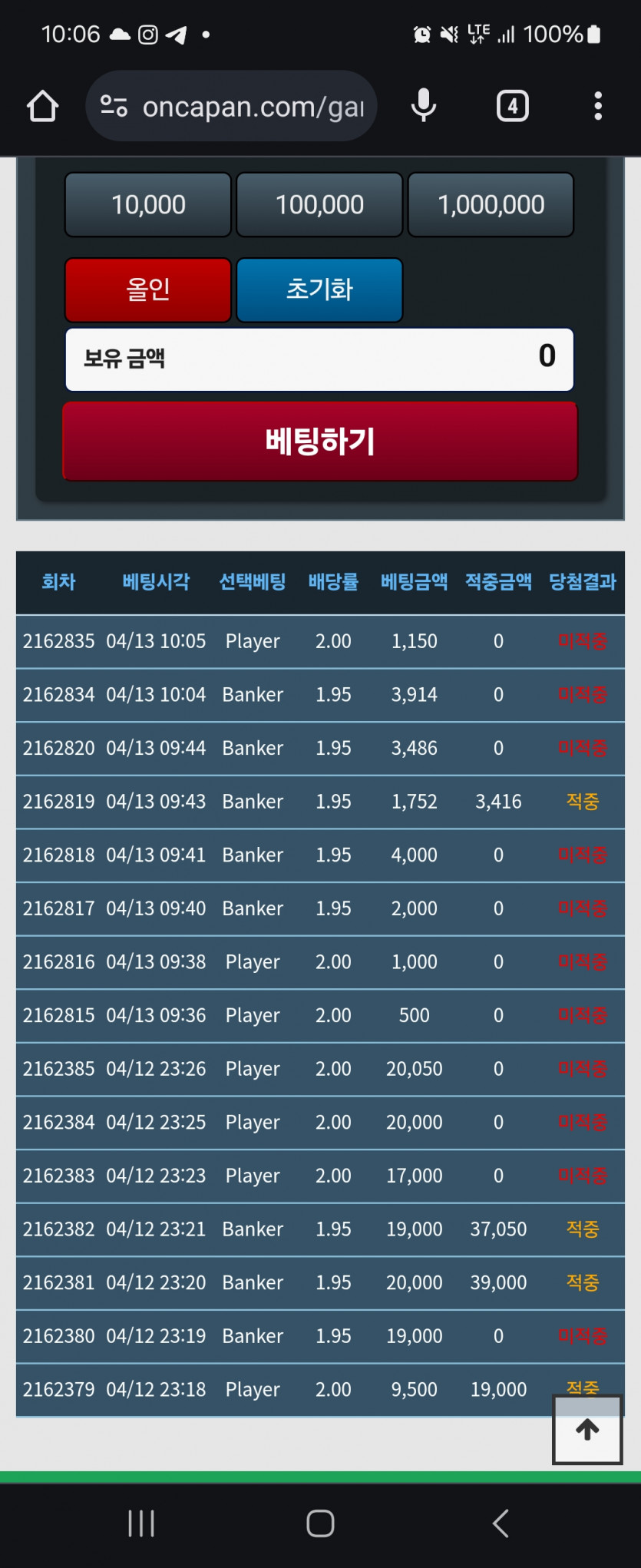Tap the browser home icon
Screen dimensions: 641x1568
[x=43, y=107]
